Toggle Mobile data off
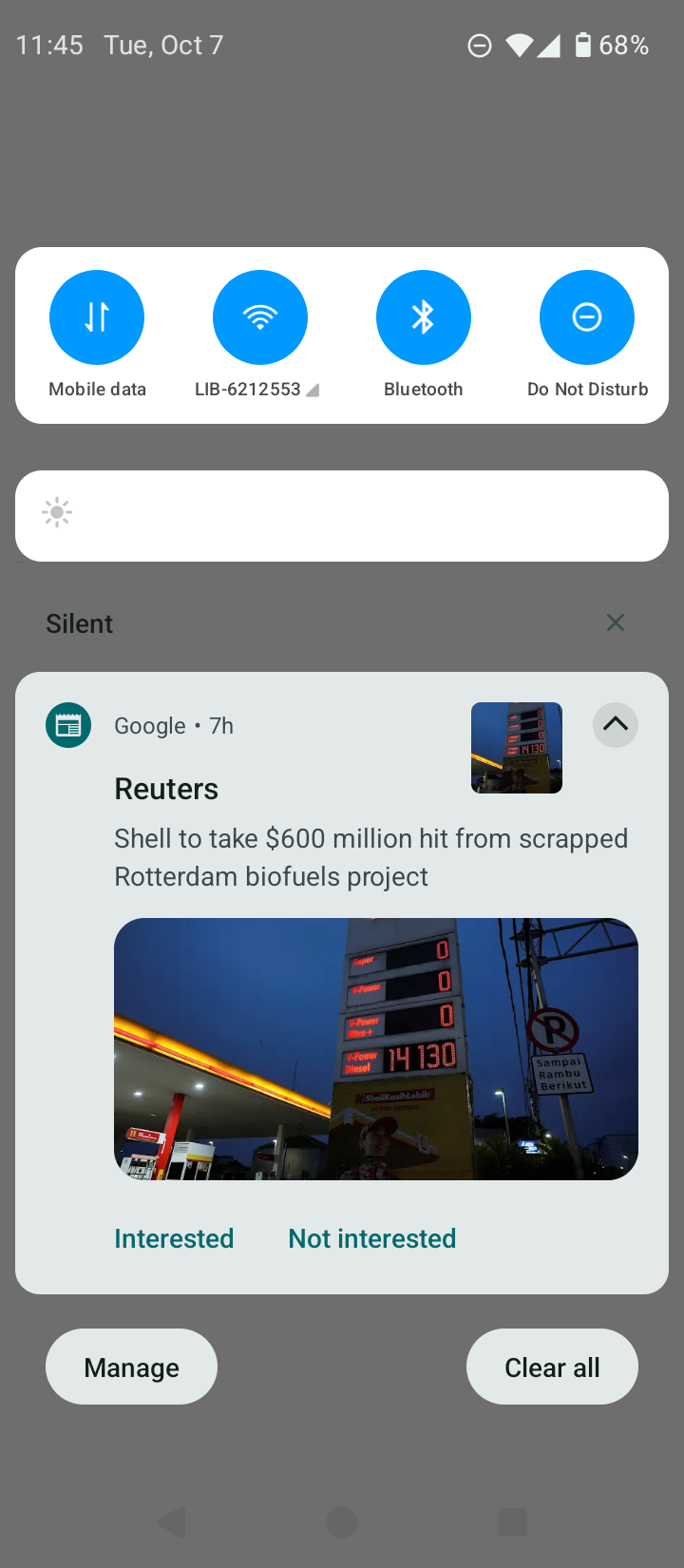Screen dimensions: 684x1568 click(x=97, y=317)
